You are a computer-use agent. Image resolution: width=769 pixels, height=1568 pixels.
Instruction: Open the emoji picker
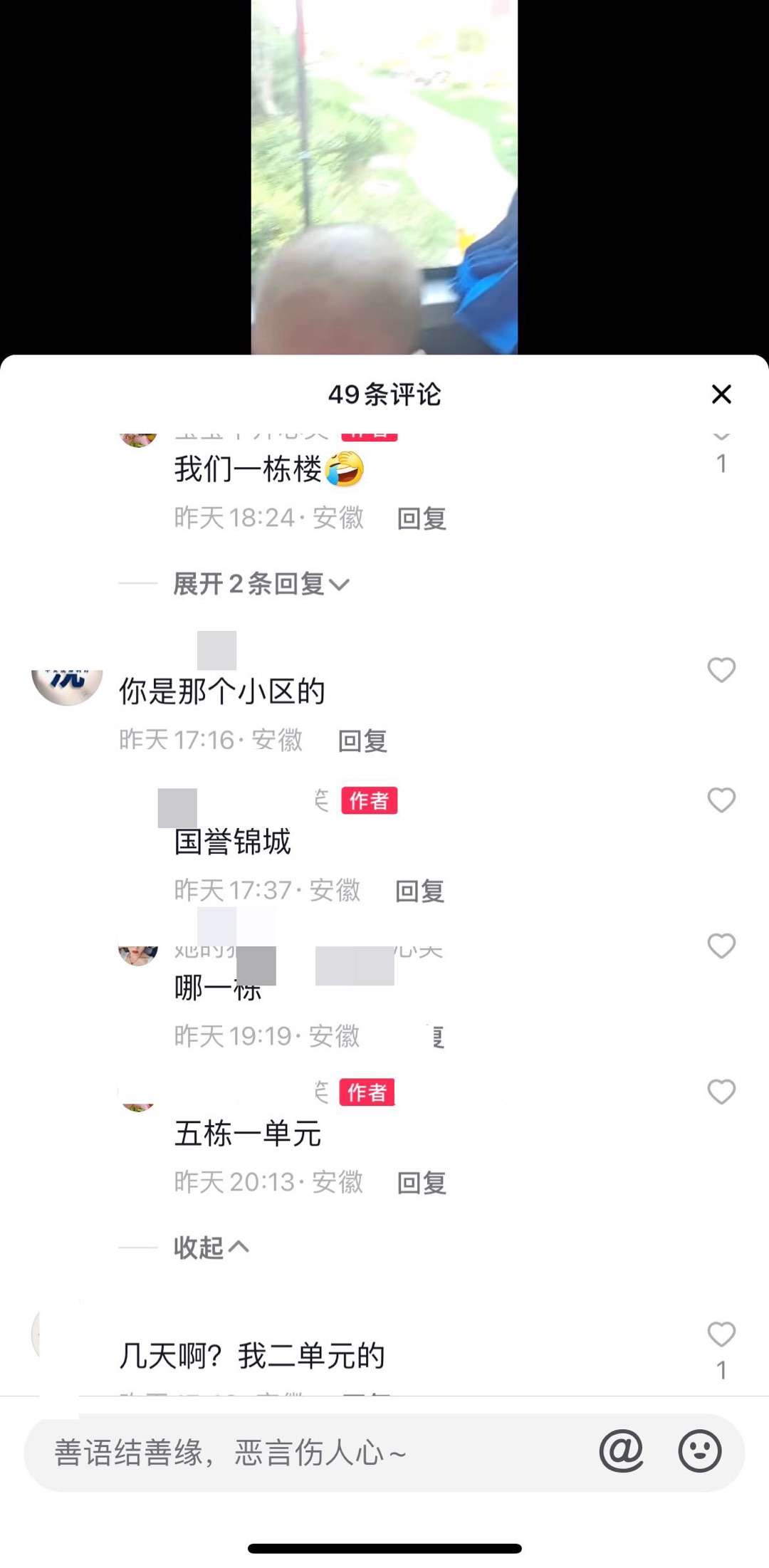coord(700,1451)
